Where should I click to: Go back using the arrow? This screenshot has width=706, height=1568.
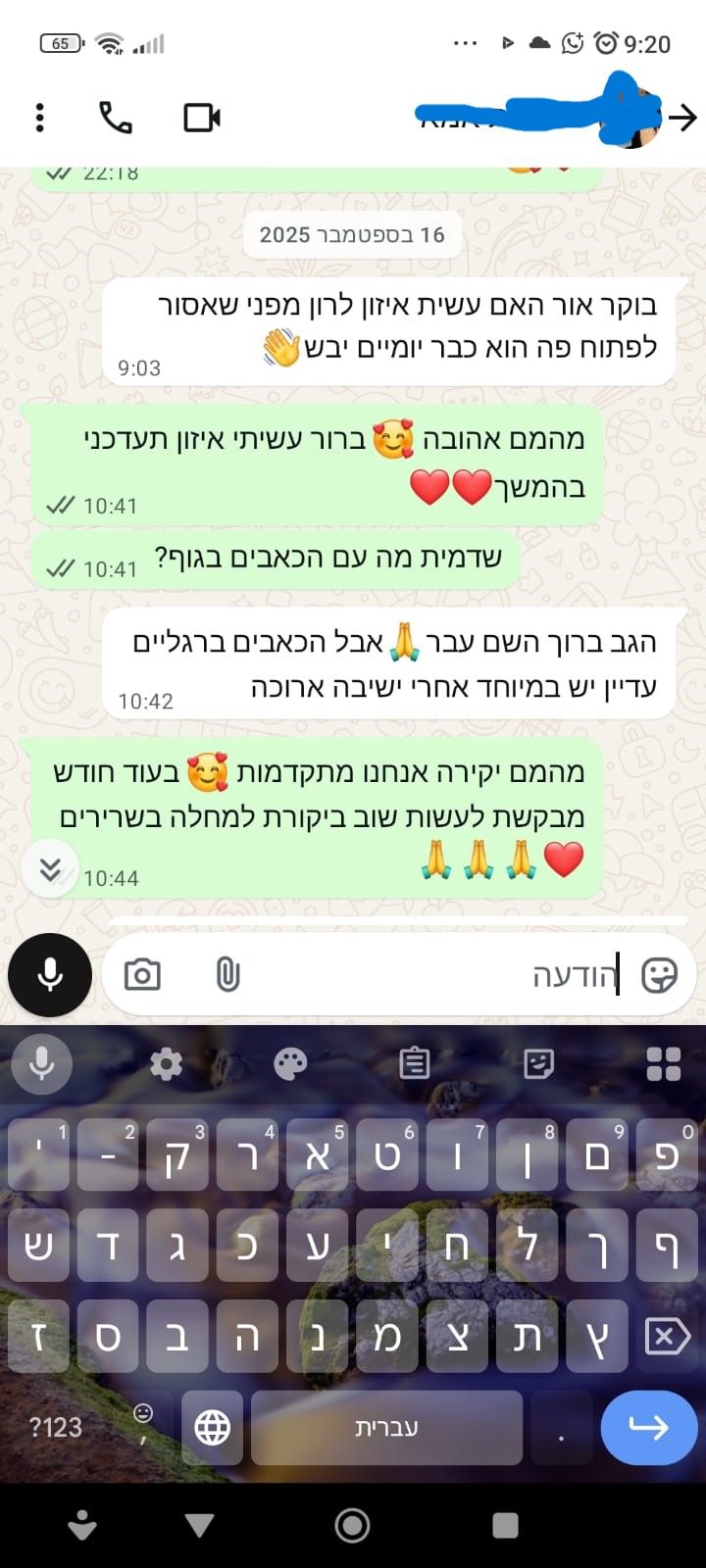pyautogui.click(x=682, y=118)
